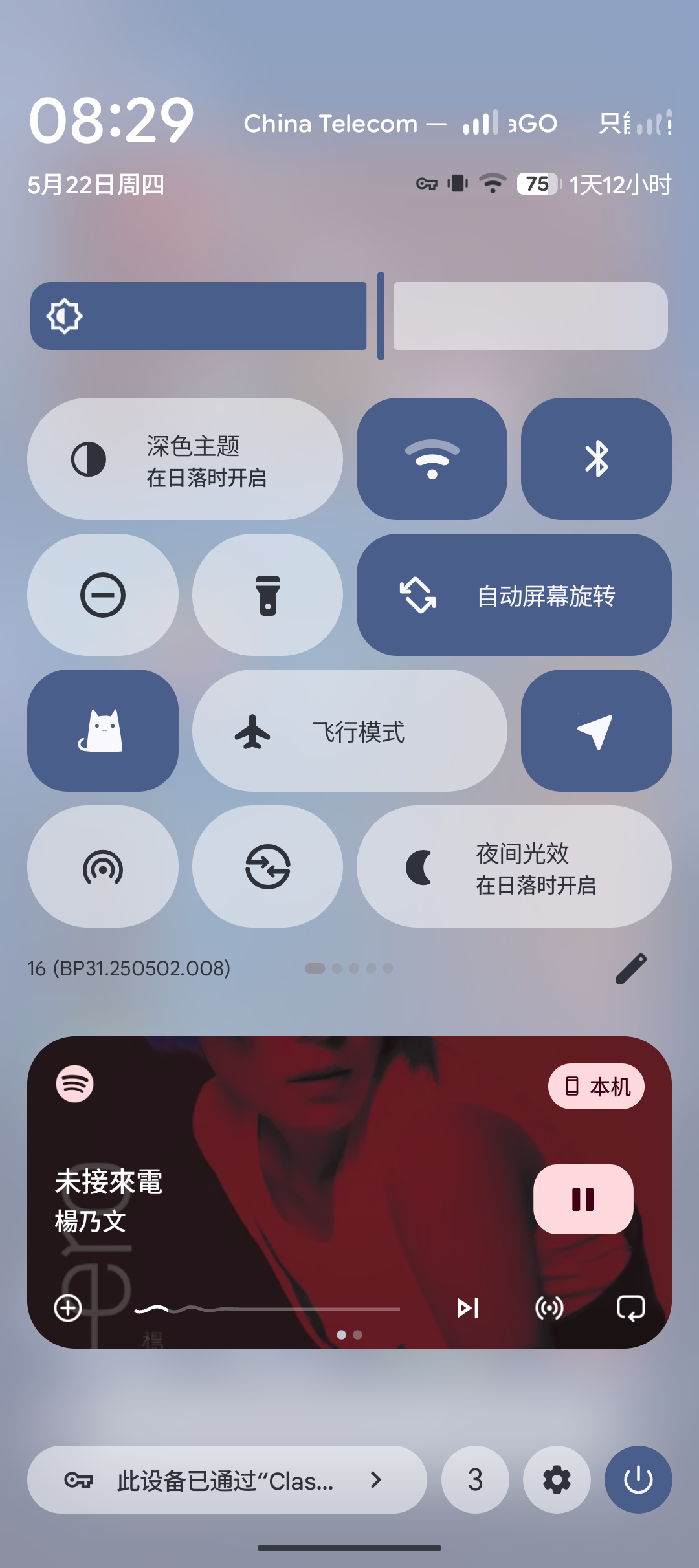Open the settings gear
The image size is (699, 1568).
click(x=557, y=1479)
